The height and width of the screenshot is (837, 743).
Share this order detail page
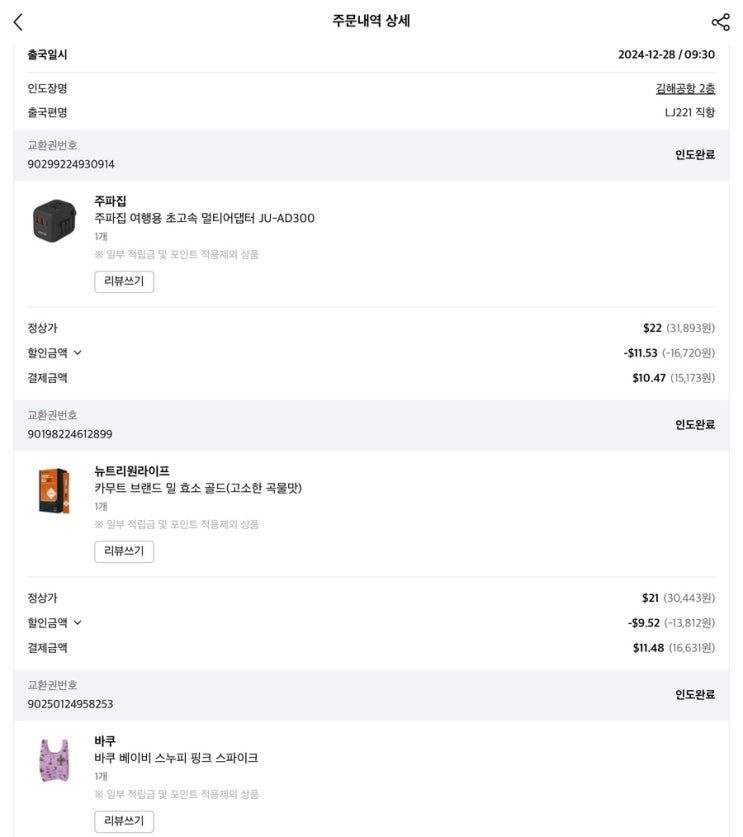720,22
